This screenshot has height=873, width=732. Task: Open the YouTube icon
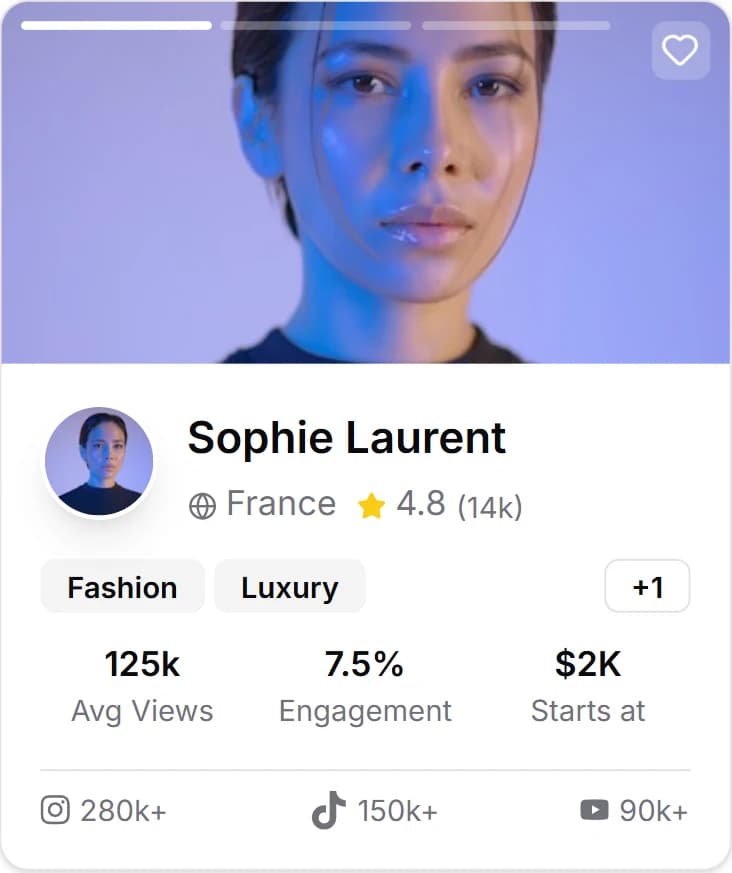(x=597, y=812)
